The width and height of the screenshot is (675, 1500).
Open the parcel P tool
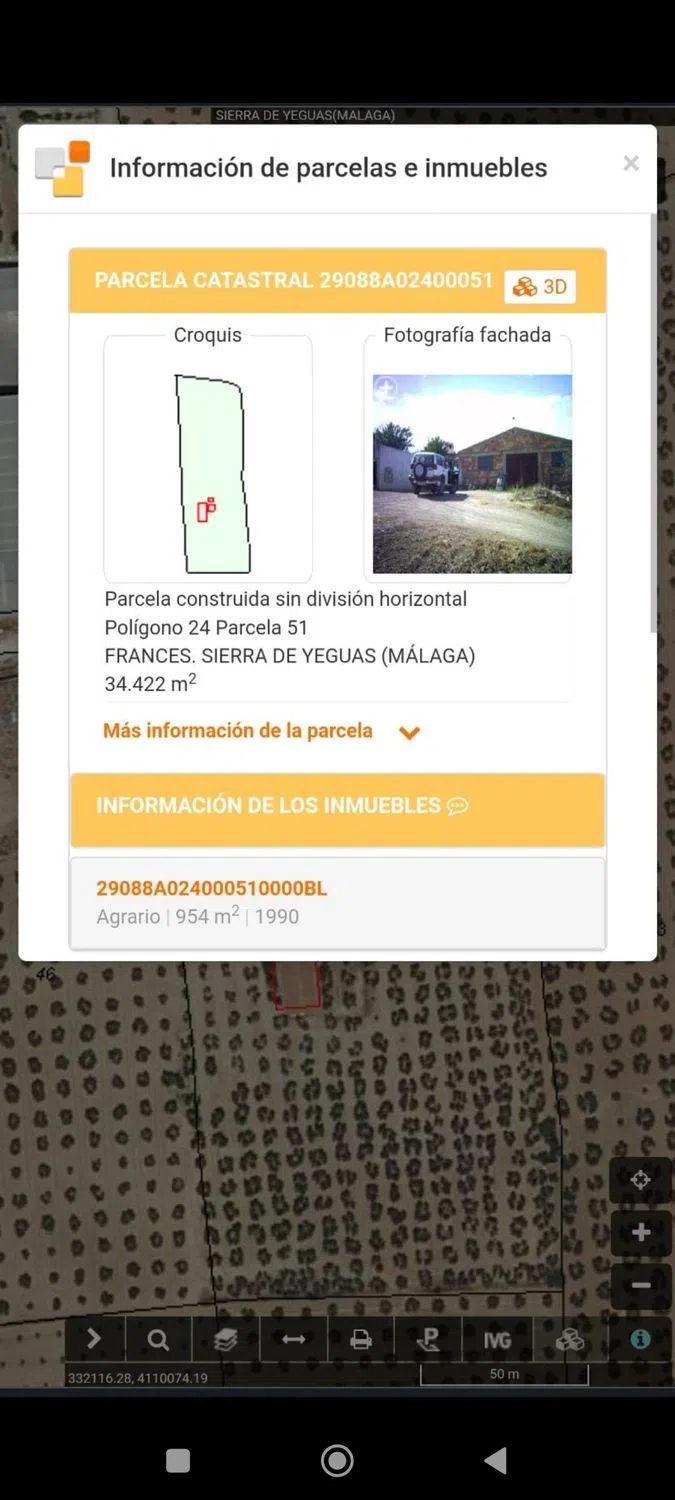(x=429, y=1340)
